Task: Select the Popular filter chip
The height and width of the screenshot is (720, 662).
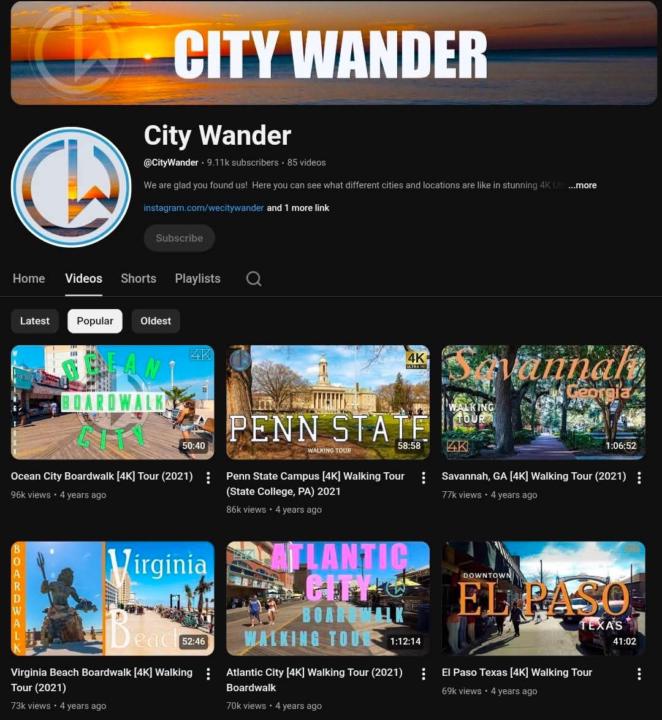Action: pos(95,321)
